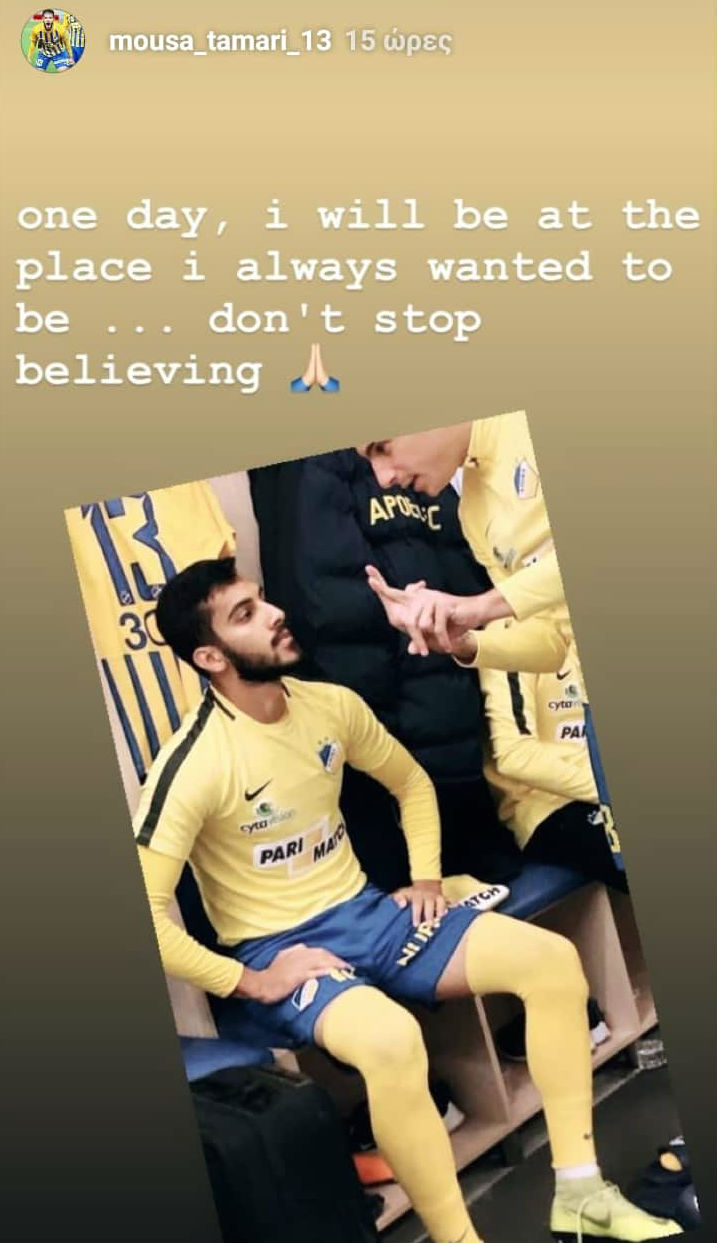Viewport: 718px width, 1243px height.
Task: Open mousa_tamari_13's profile picture
Action: click(53, 42)
